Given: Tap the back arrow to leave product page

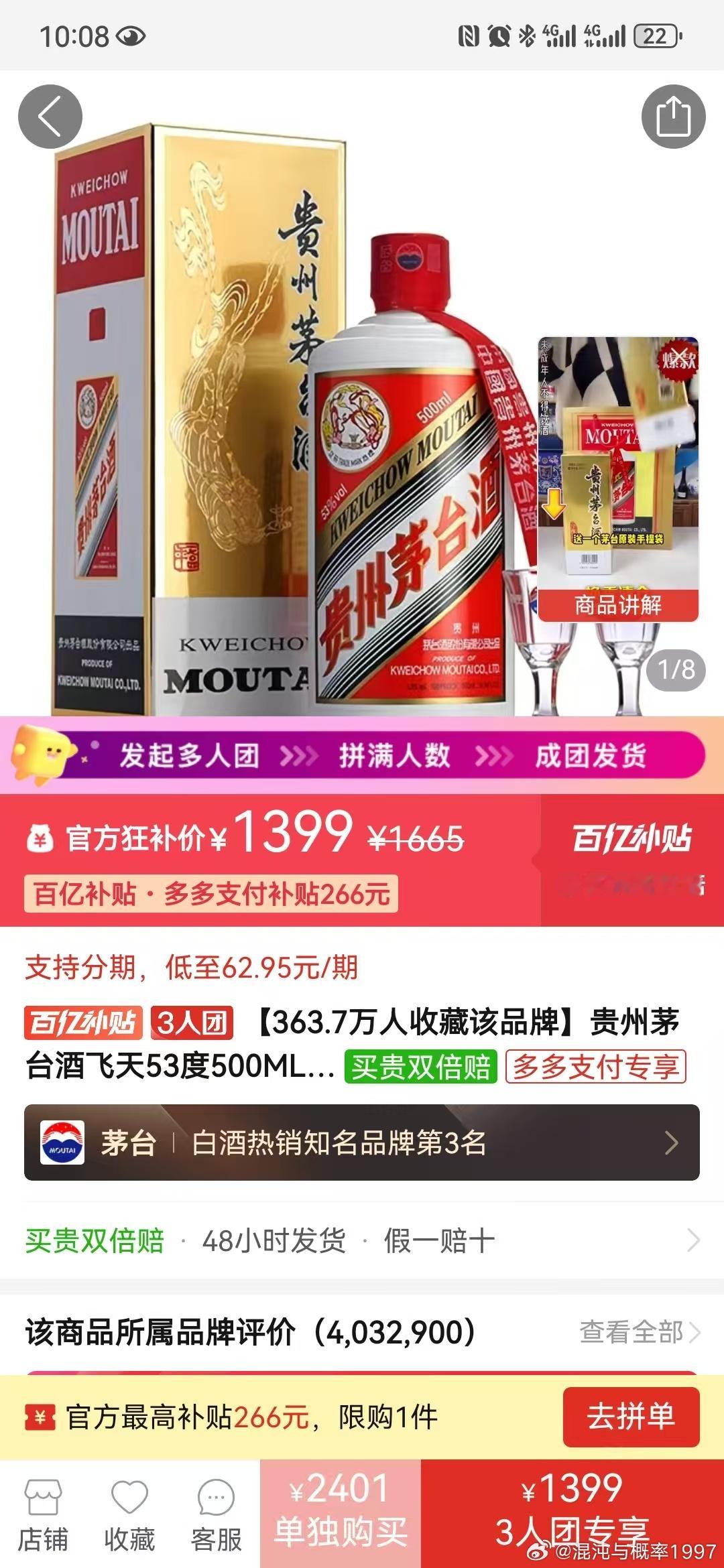Looking at the screenshot, I should click(x=49, y=115).
